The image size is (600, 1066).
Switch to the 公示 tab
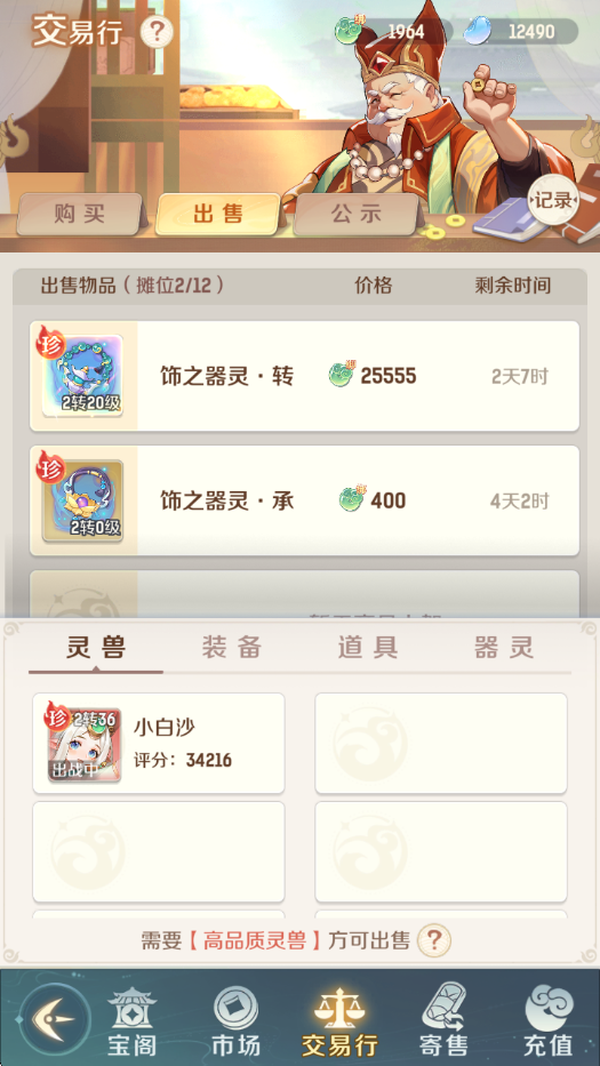click(x=356, y=214)
